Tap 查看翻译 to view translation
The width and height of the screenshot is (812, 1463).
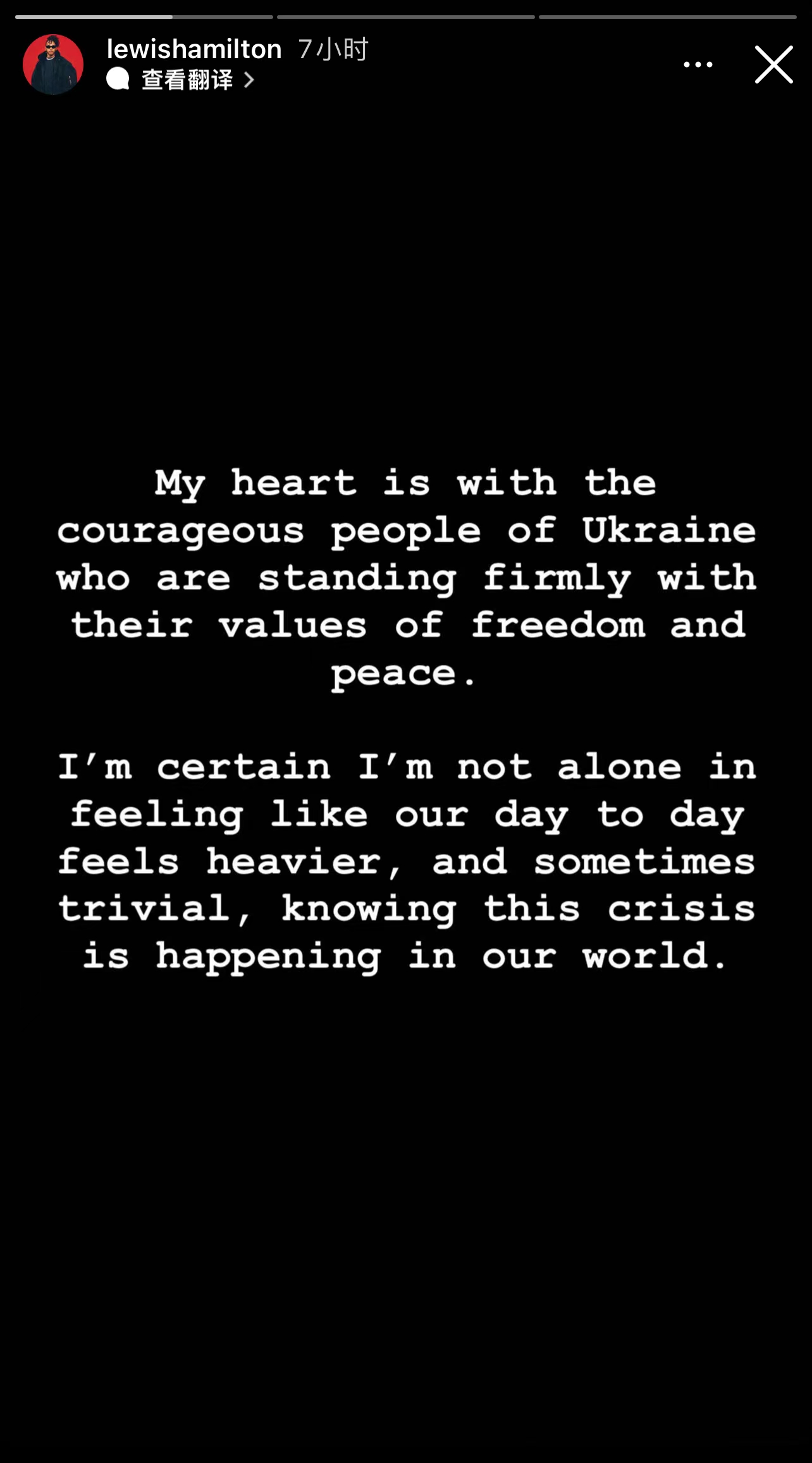(188, 80)
